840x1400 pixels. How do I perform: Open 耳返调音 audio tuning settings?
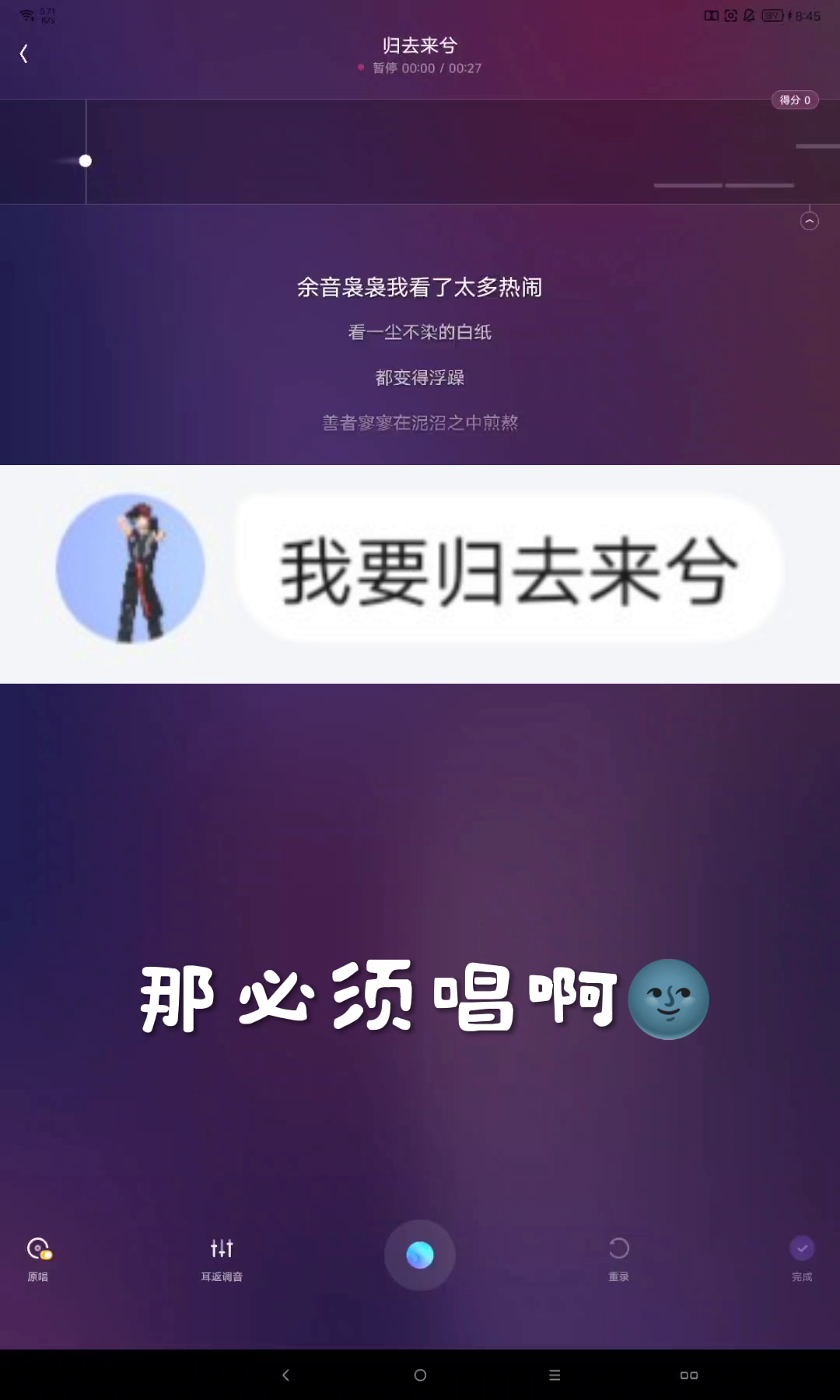[222, 1256]
